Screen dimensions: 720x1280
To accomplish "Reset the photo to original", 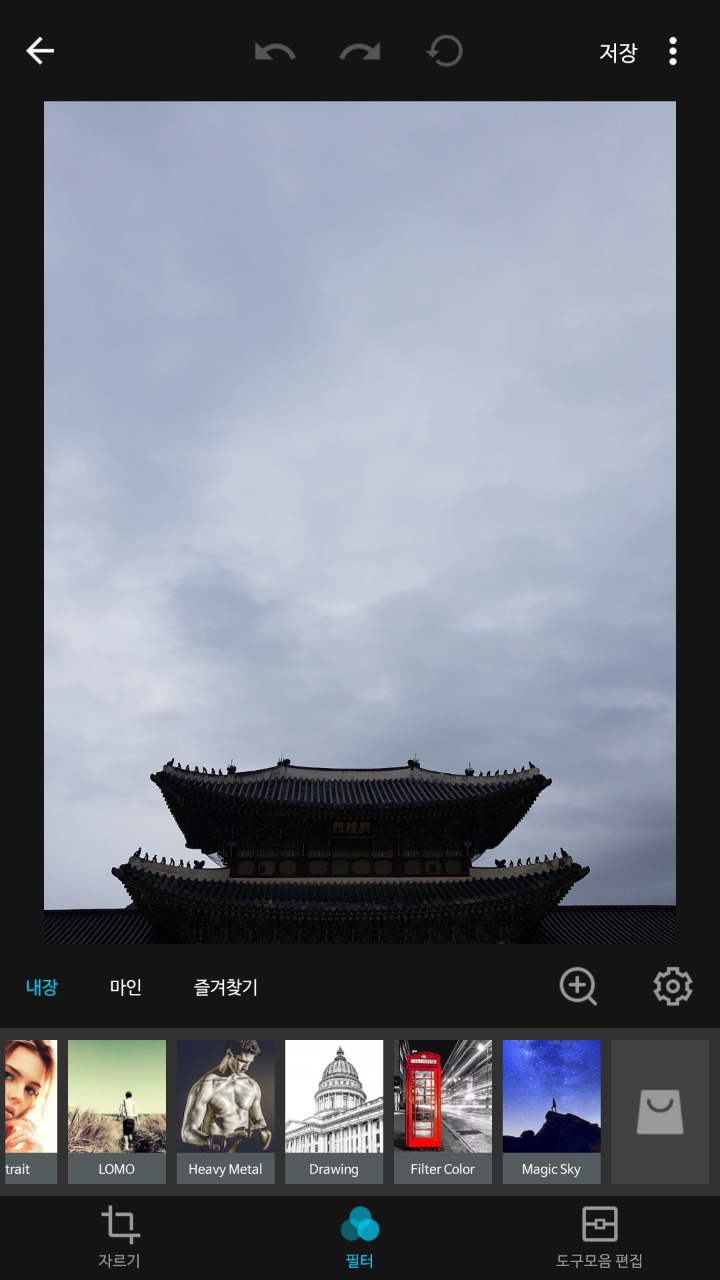I will pos(445,51).
